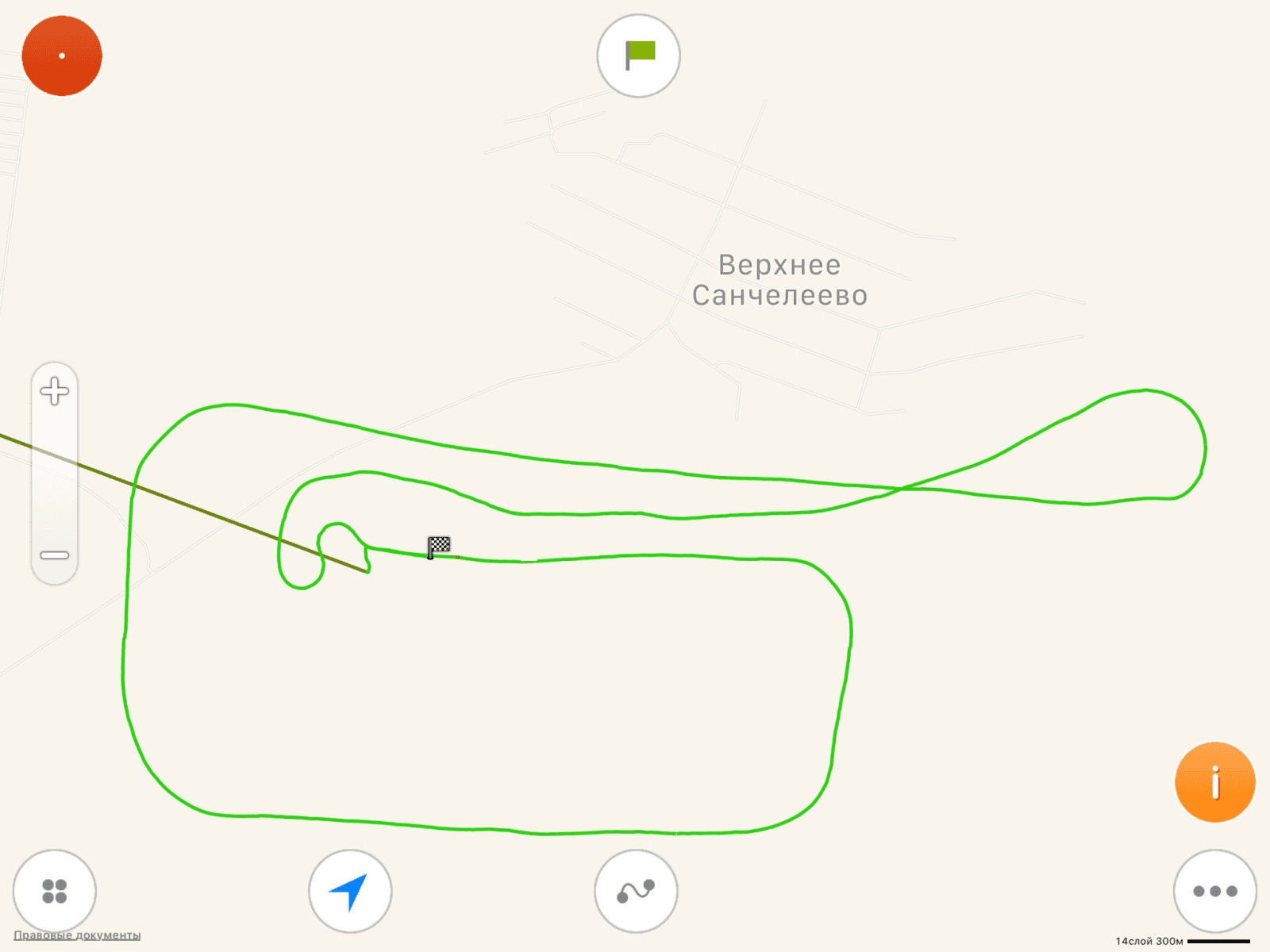Center map on my location
The height and width of the screenshot is (952, 1270).
[x=349, y=891]
